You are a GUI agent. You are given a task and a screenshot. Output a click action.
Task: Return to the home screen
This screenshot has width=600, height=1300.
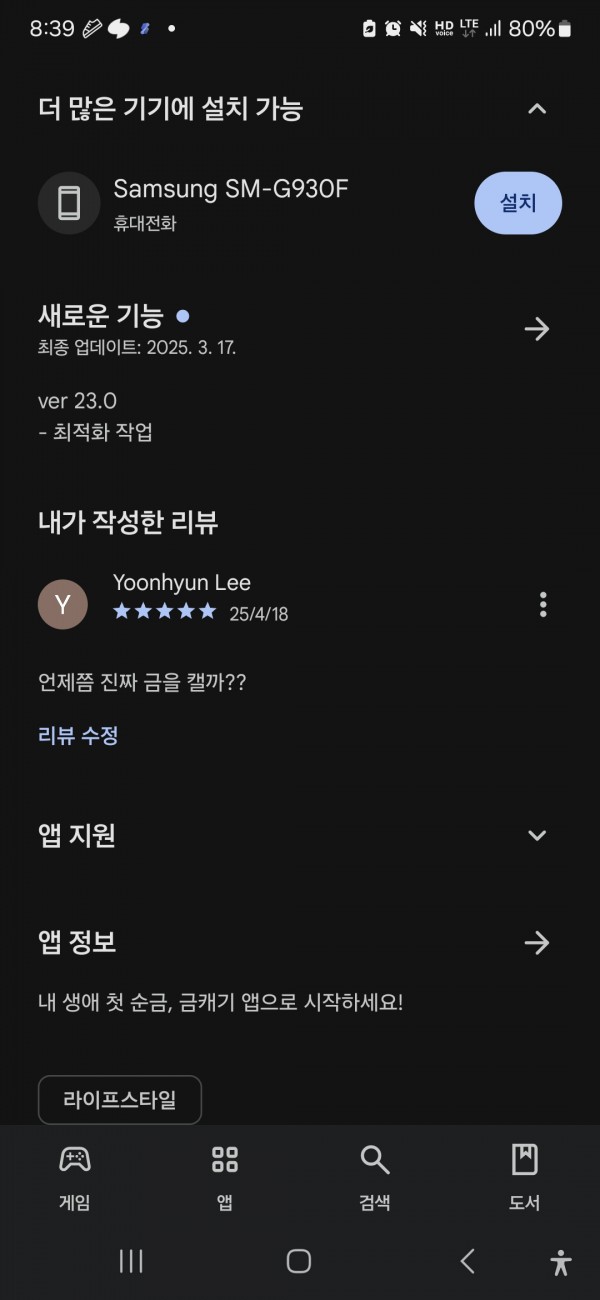pyautogui.click(x=299, y=1261)
